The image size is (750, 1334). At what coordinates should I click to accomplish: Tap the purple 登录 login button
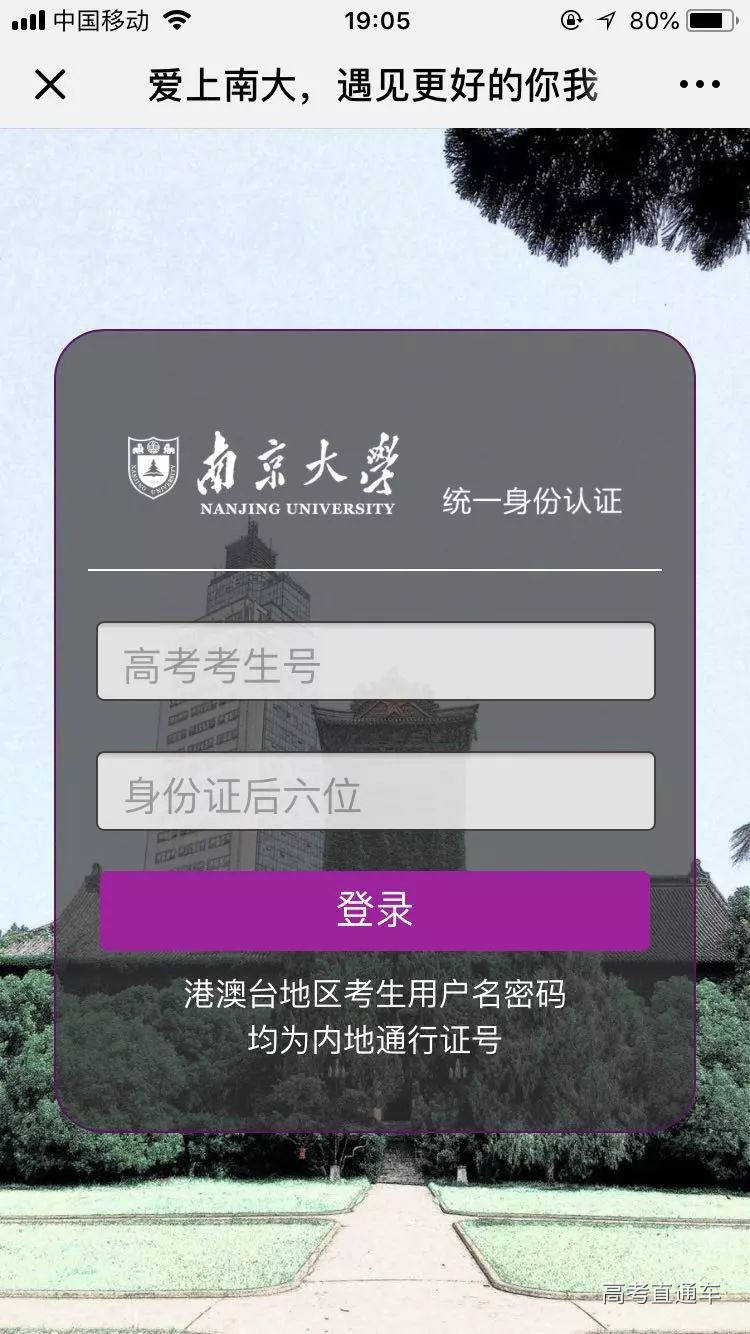click(375, 911)
